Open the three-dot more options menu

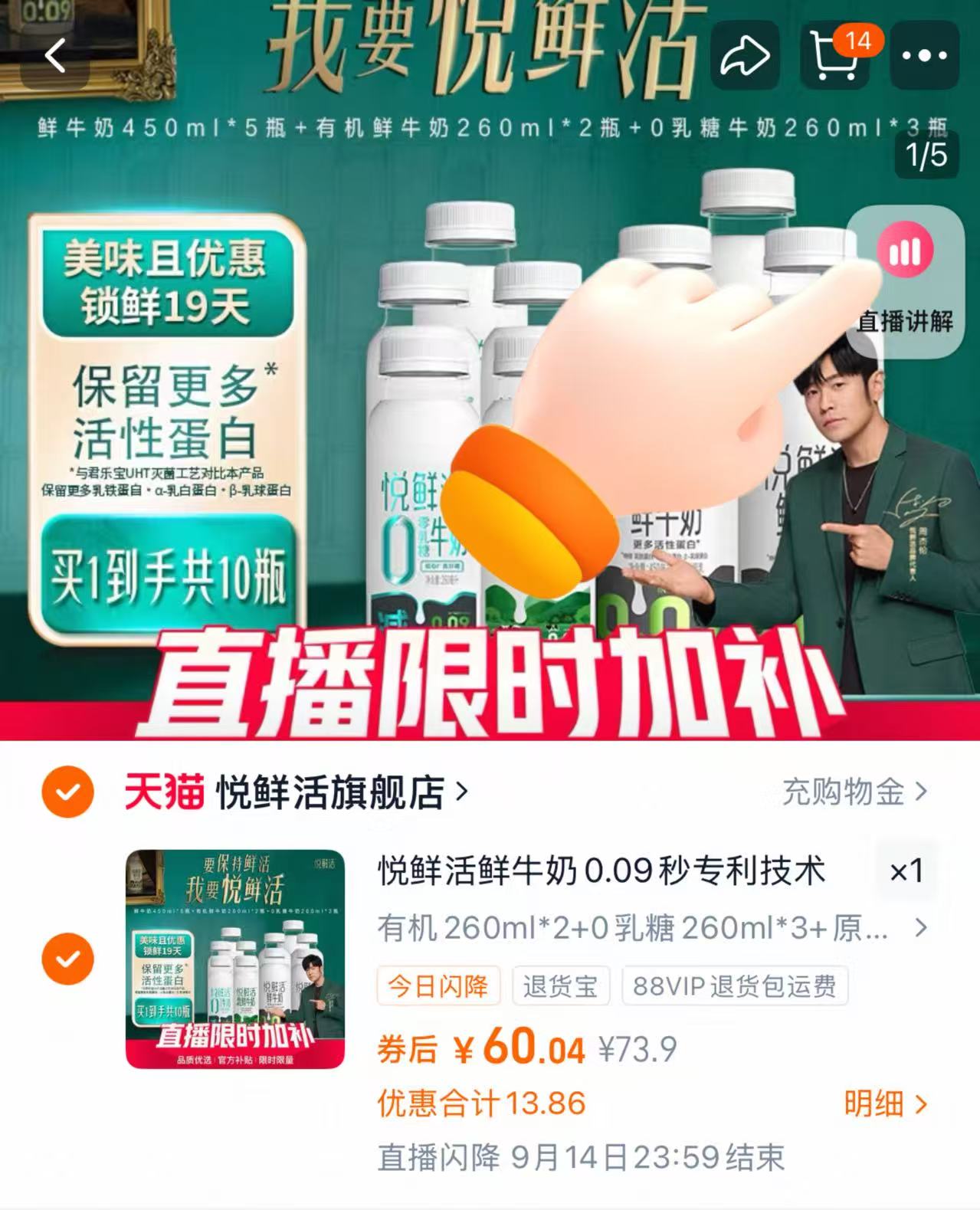(x=925, y=54)
